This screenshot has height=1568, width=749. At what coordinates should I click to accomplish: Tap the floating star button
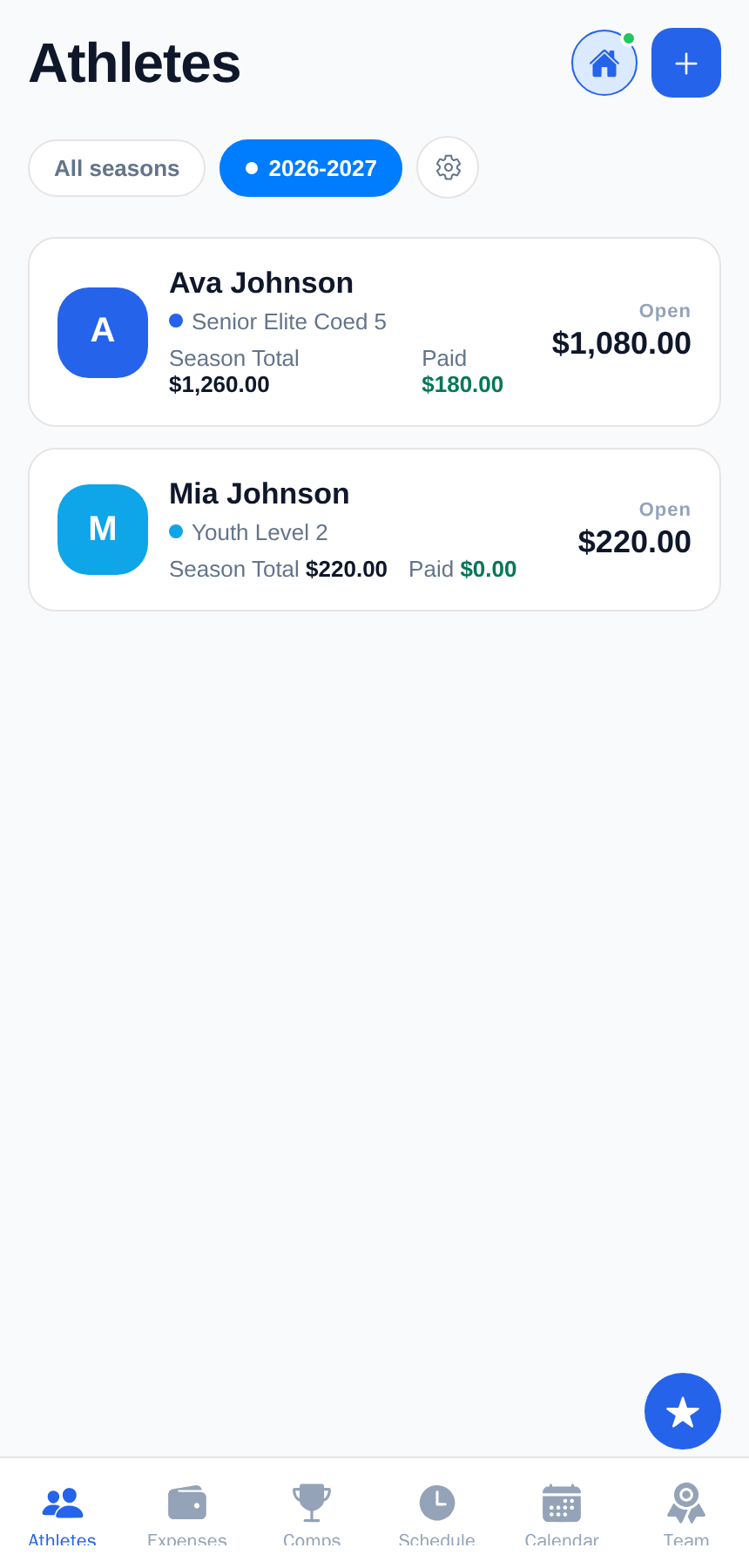point(683,1411)
